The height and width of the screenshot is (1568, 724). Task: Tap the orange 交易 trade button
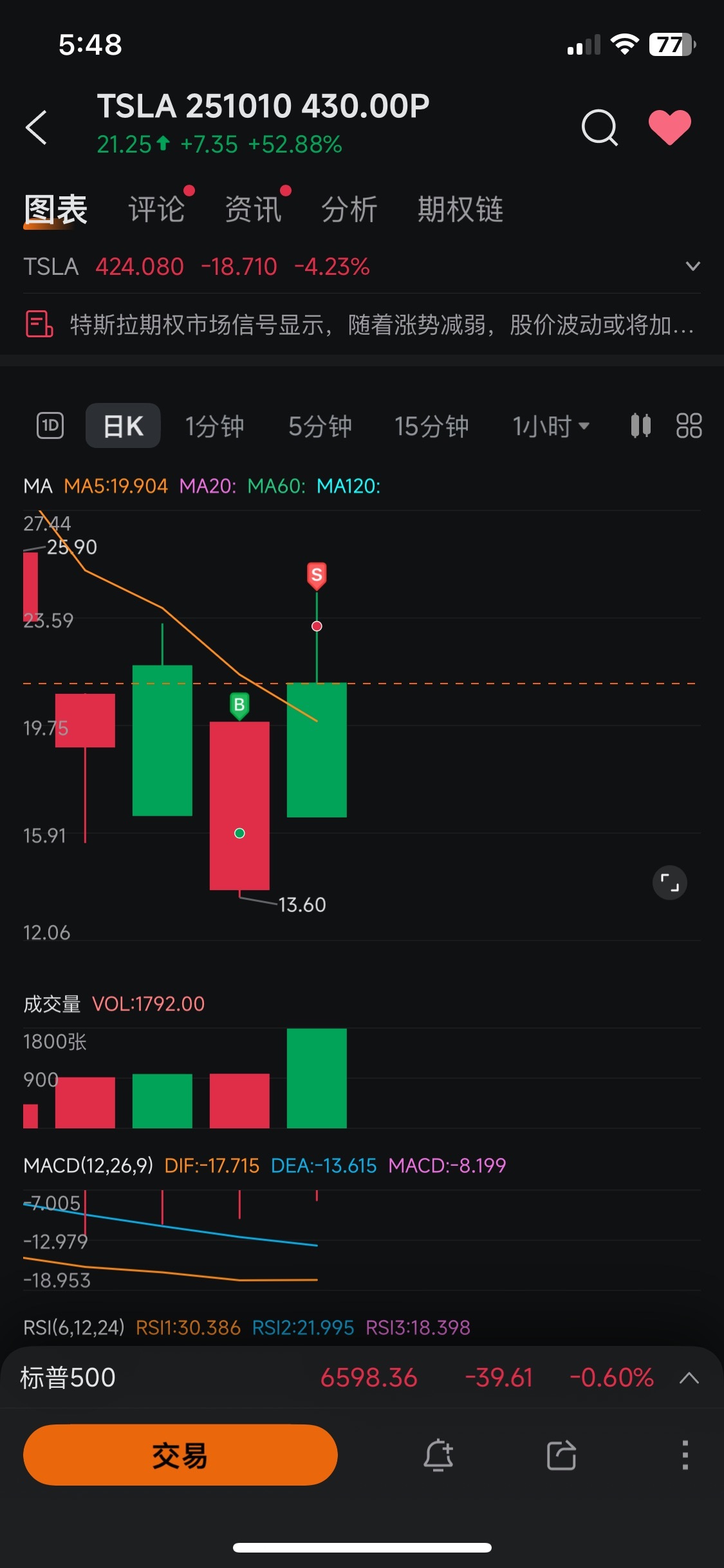pos(180,1455)
